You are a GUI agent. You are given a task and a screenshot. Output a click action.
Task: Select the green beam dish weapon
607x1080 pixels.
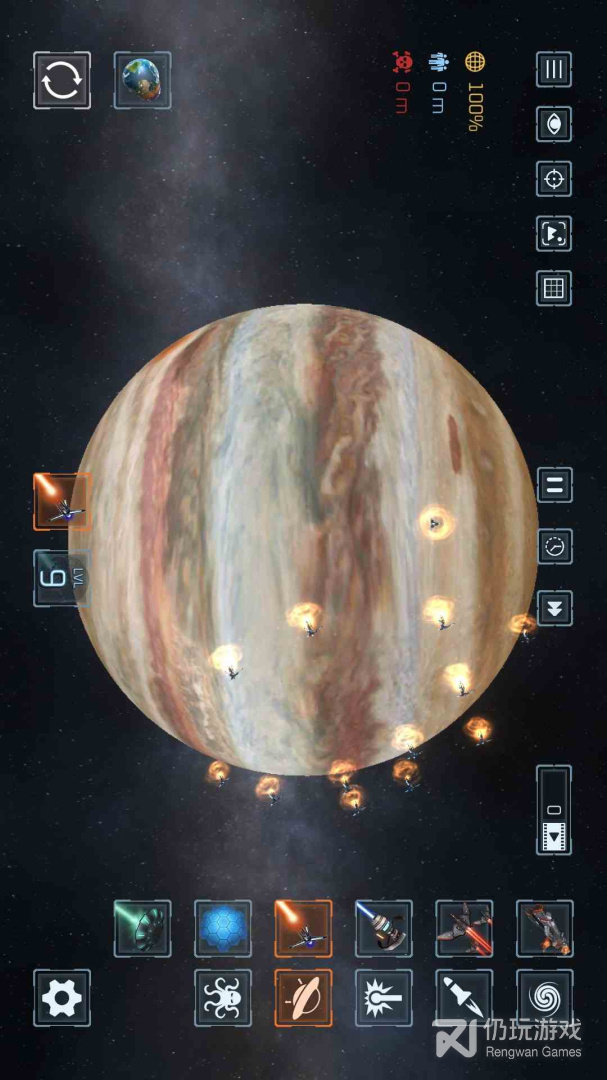pyautogui.click(x=142, y=928)
